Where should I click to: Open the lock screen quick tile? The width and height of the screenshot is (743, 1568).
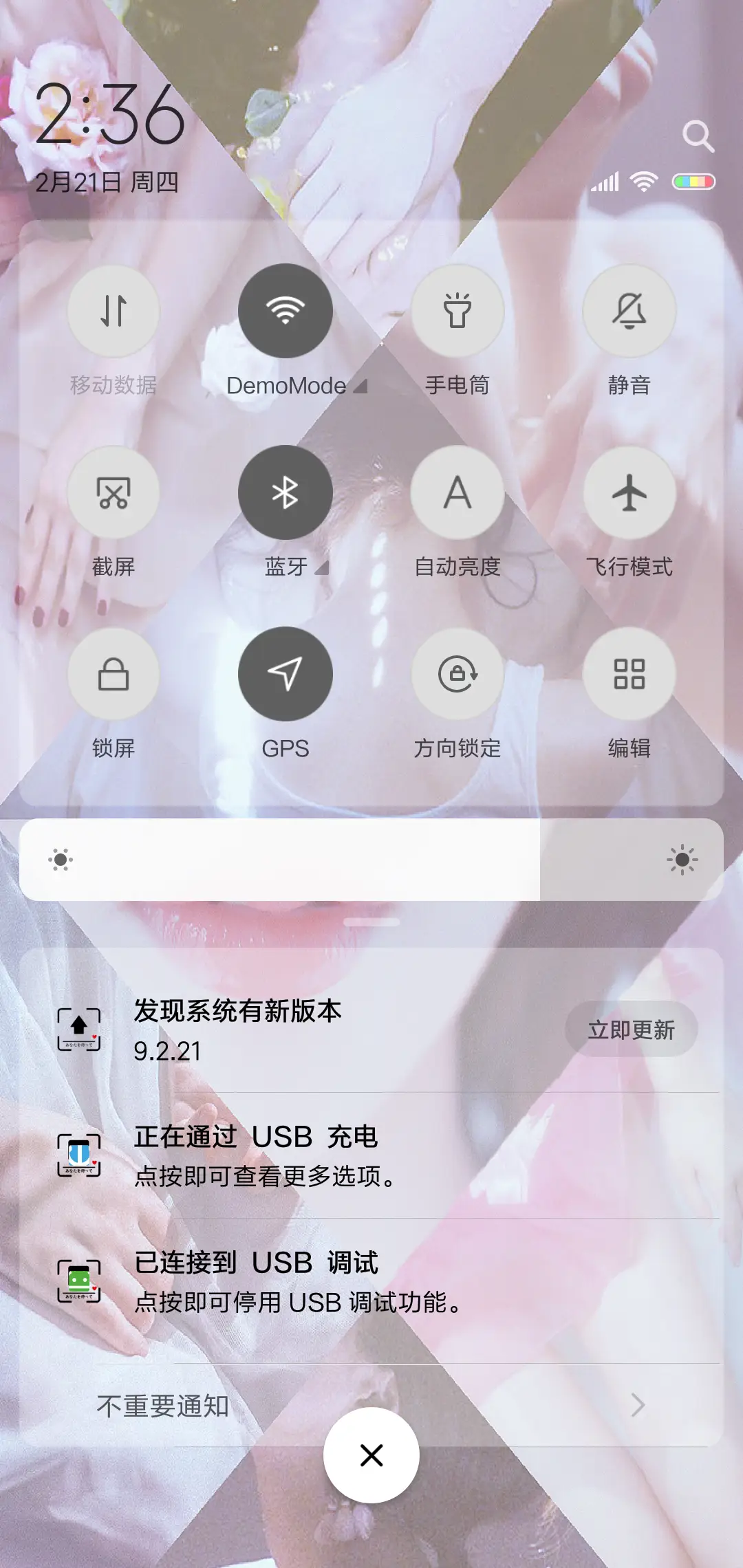pos(114,675)
